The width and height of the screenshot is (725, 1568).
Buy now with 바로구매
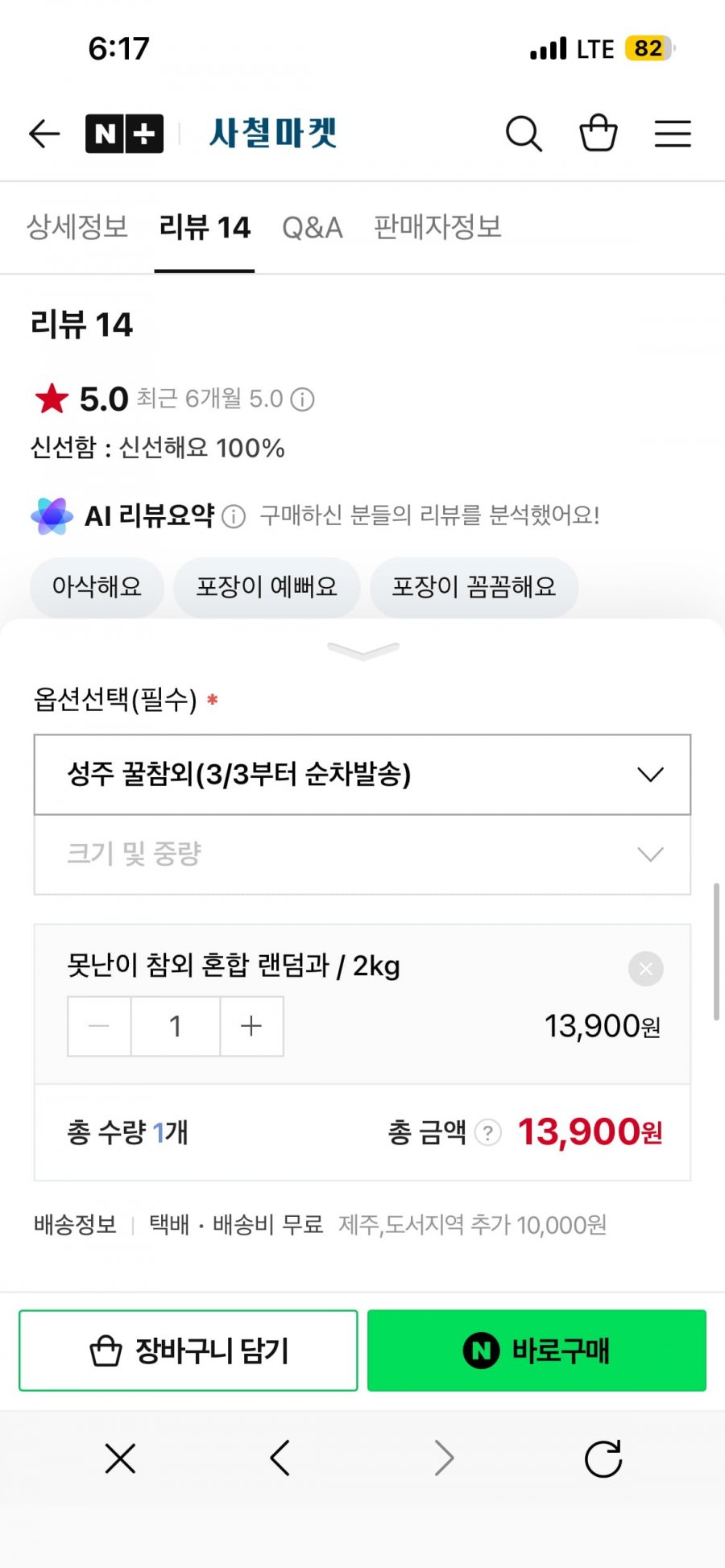(x=536, y=1351)
